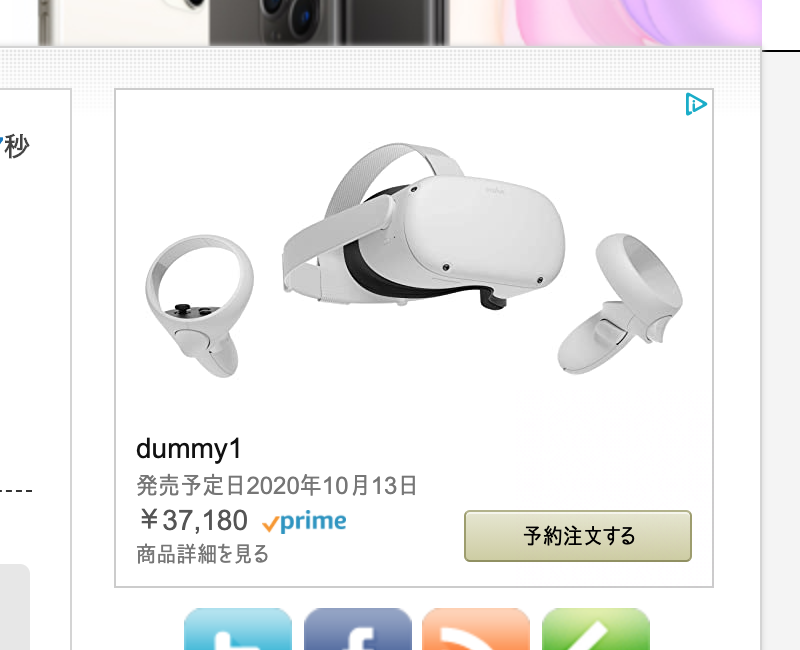The height and width of the screenshot is (650, 800).
Task: Tap the green checkmark icon
Action: tap(595, 632)
